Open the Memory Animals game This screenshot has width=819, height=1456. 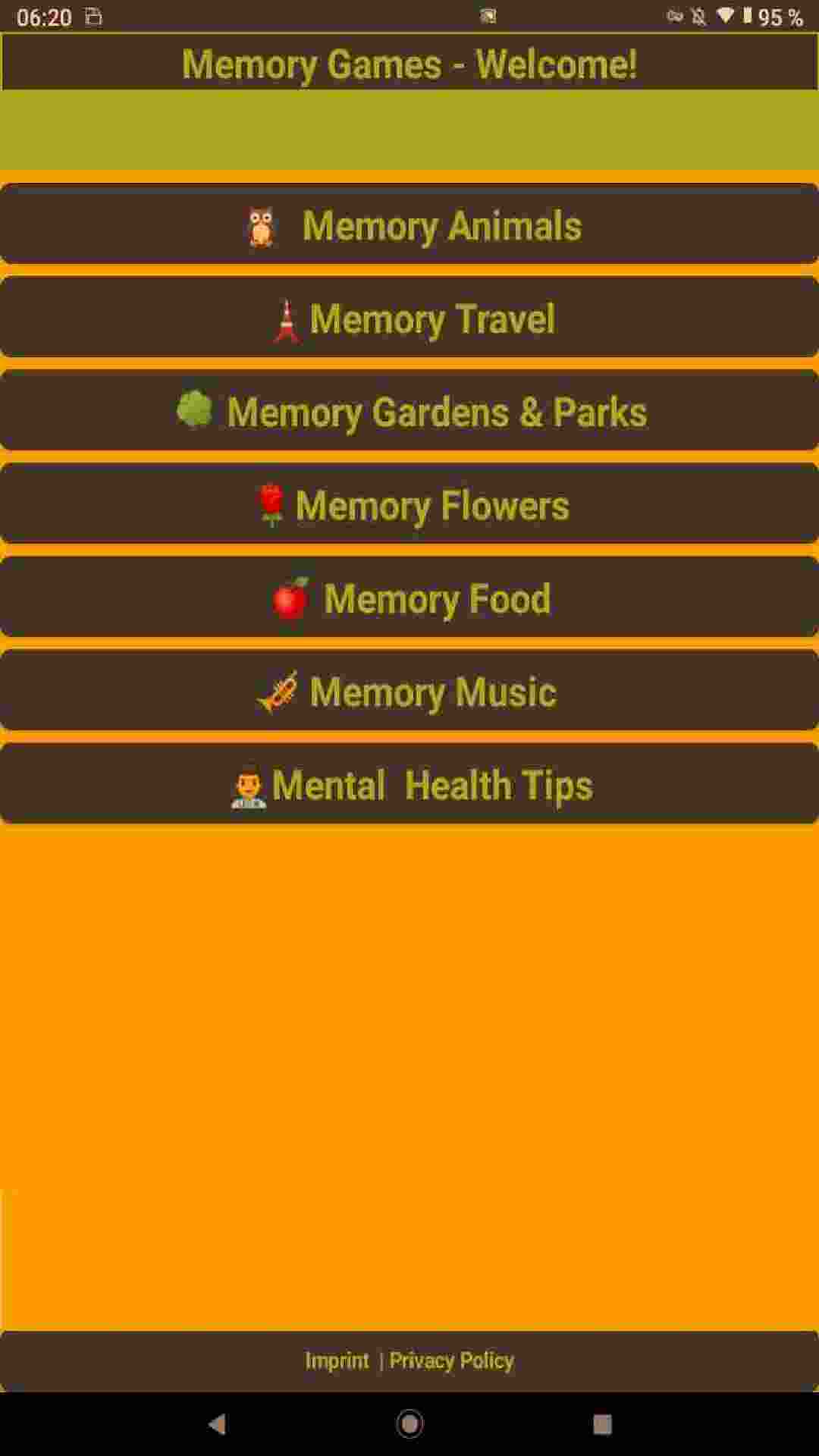point(409,225)
